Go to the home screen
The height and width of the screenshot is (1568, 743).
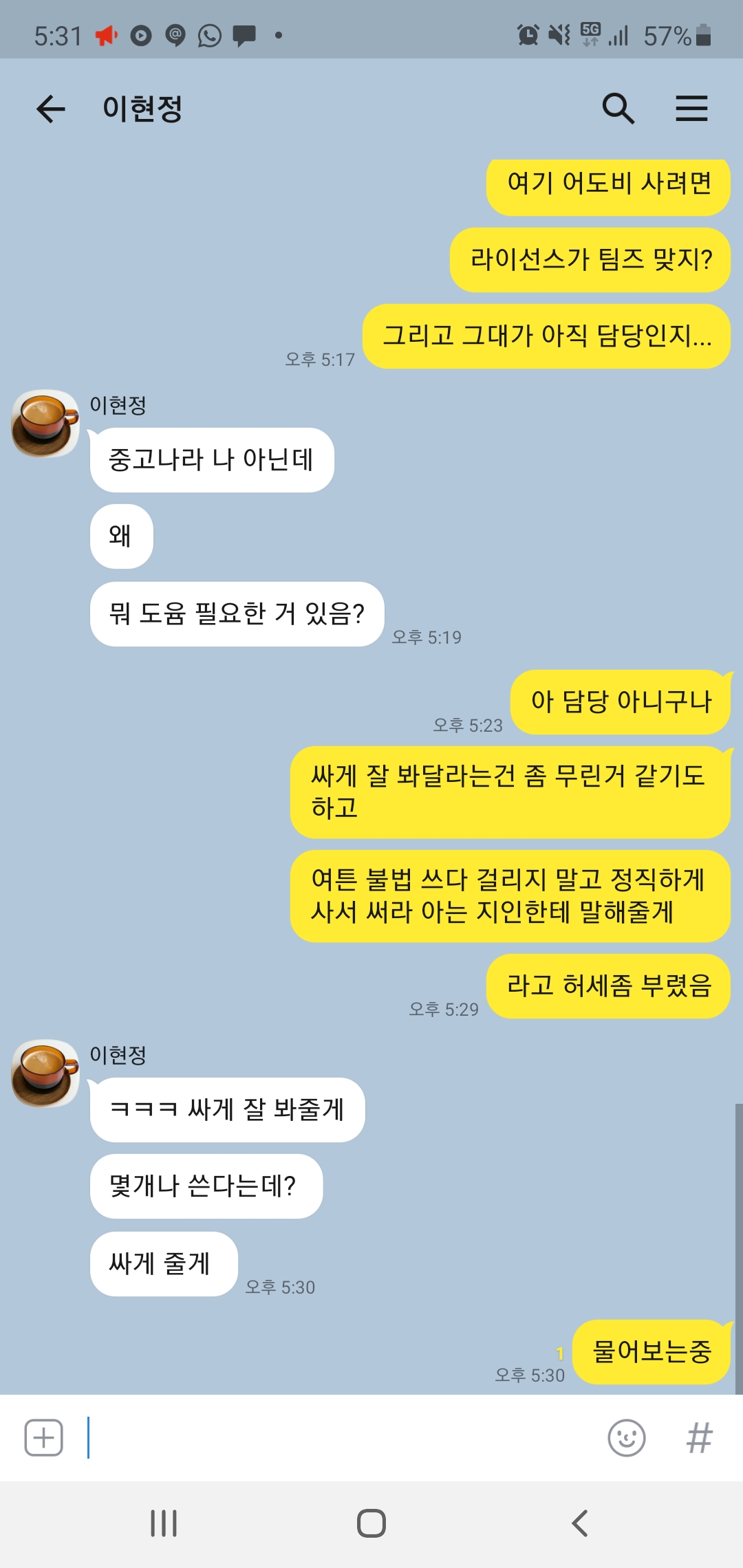371,1523
